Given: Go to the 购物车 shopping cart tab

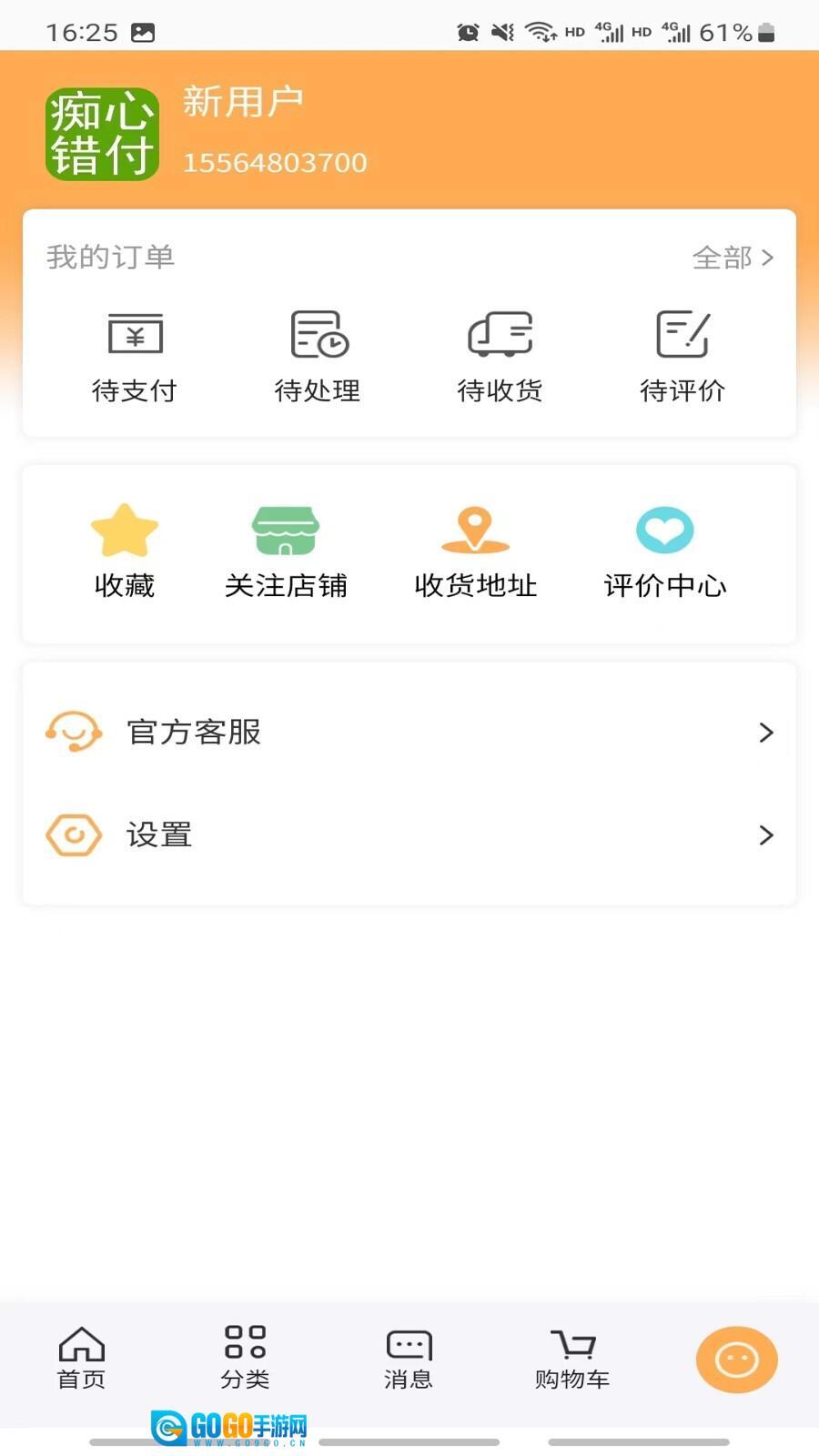Looking at the screenshot, I should pyautogui.click(x=572, y=1358).
